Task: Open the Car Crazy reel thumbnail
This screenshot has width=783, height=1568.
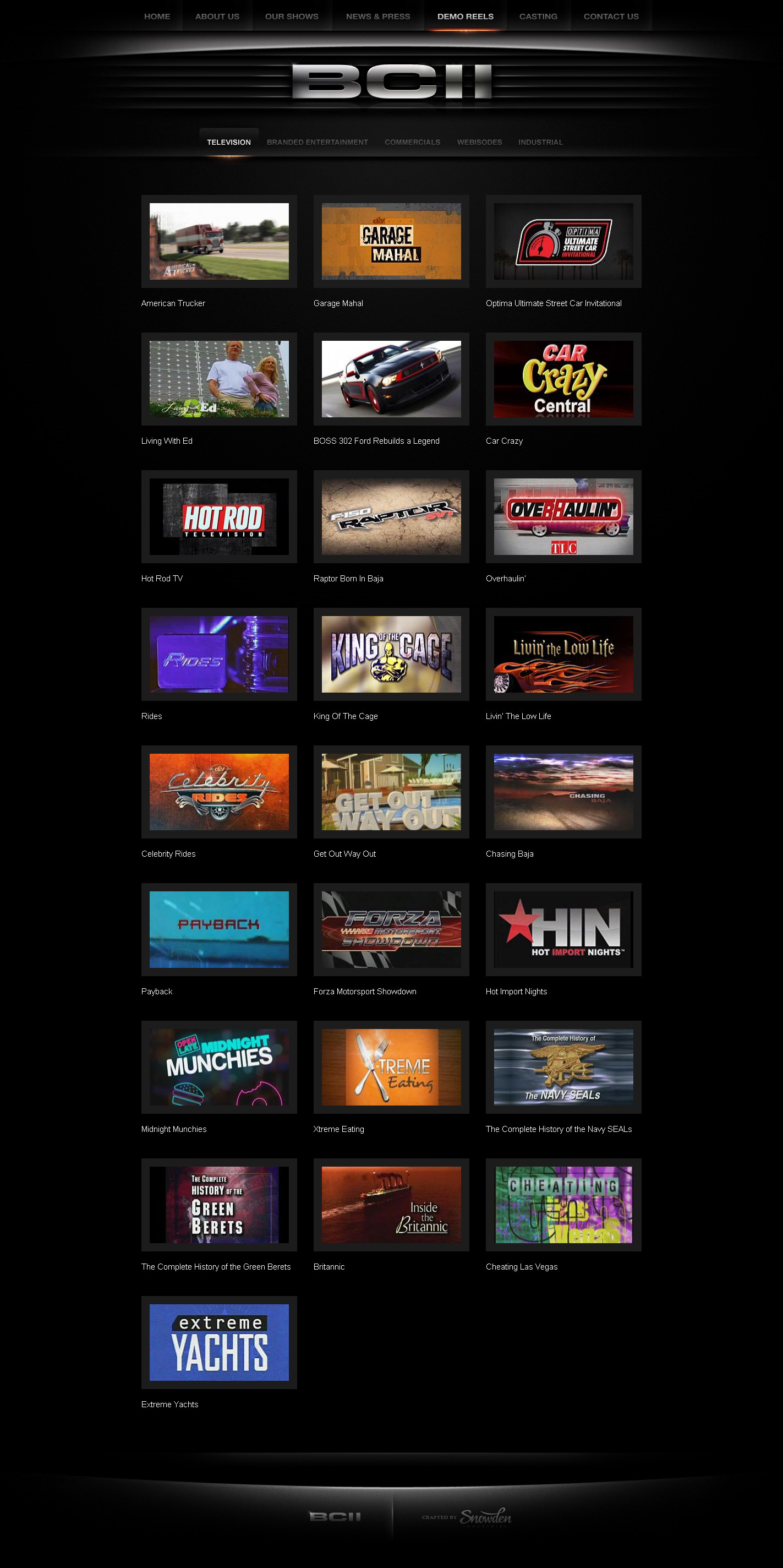Action: pyautogui.click(x=563, y=379)
